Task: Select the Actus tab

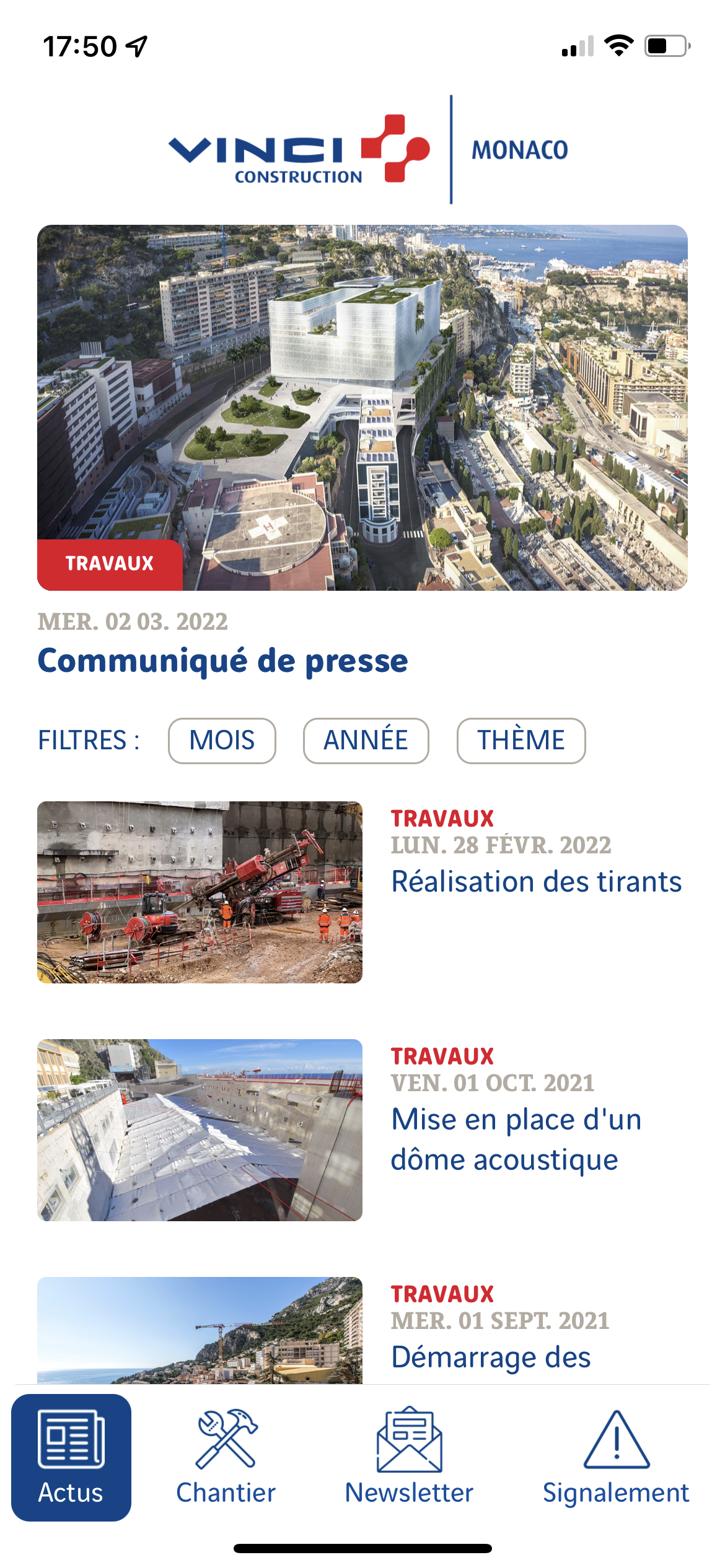Action: tap(71, 1457)
